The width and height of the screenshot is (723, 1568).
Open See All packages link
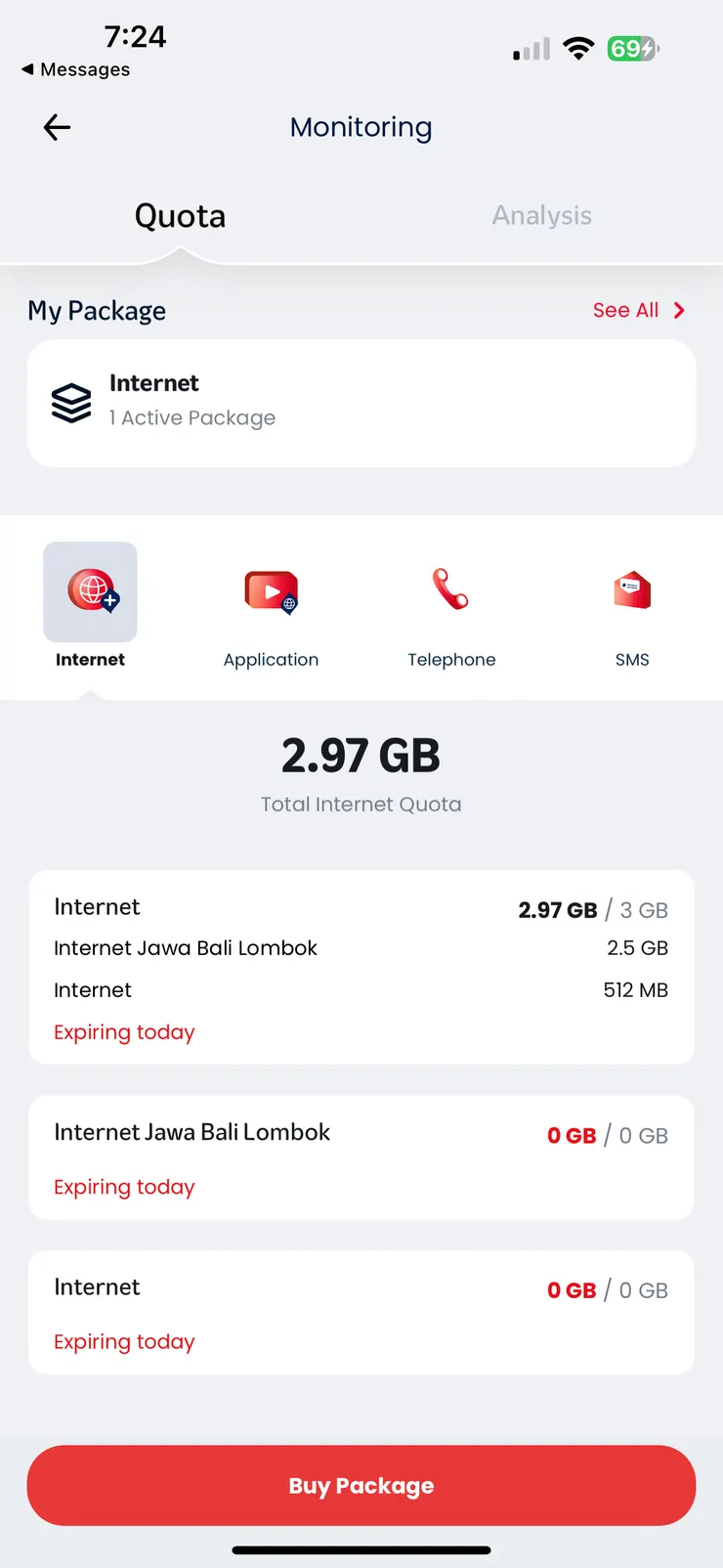[638, 310]
